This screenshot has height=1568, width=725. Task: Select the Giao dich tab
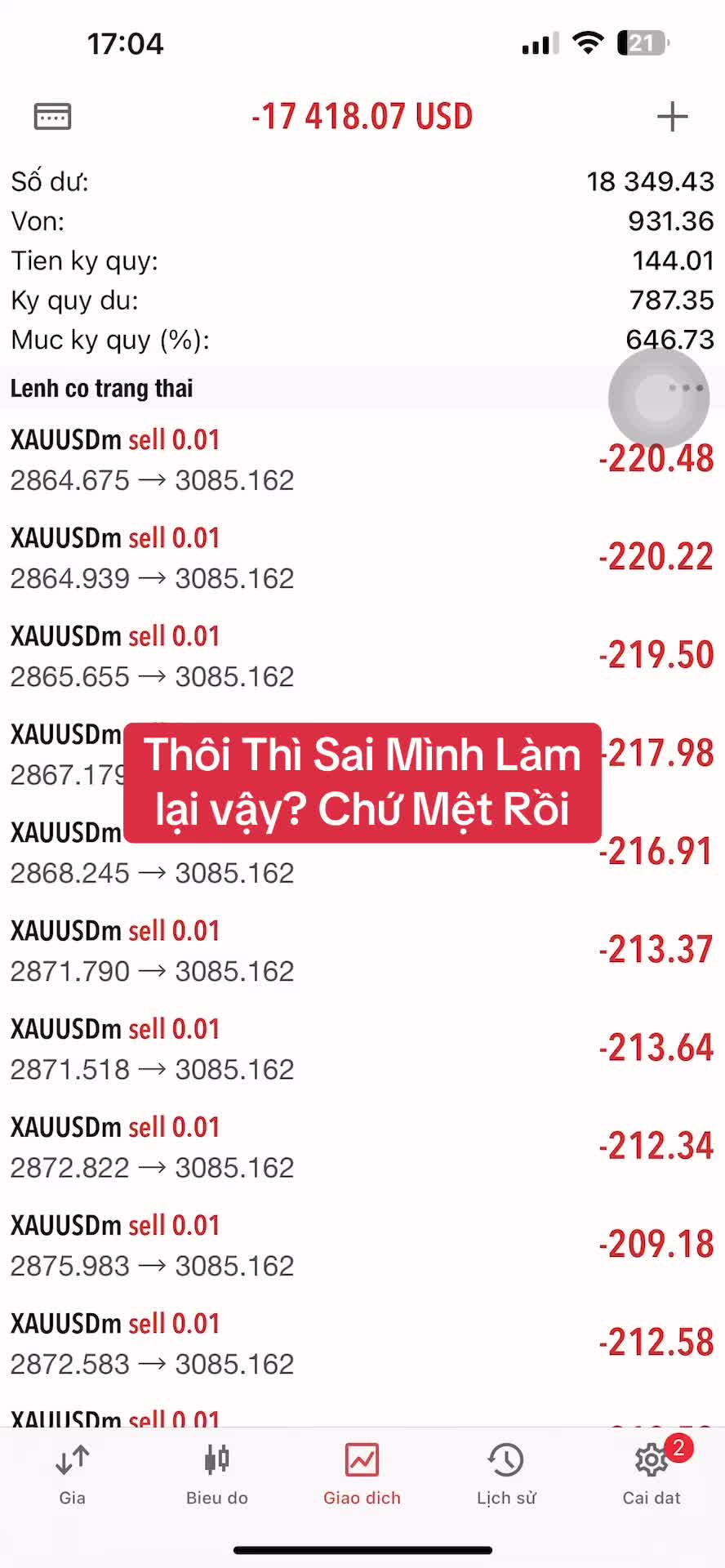(x=362, y=1474)
